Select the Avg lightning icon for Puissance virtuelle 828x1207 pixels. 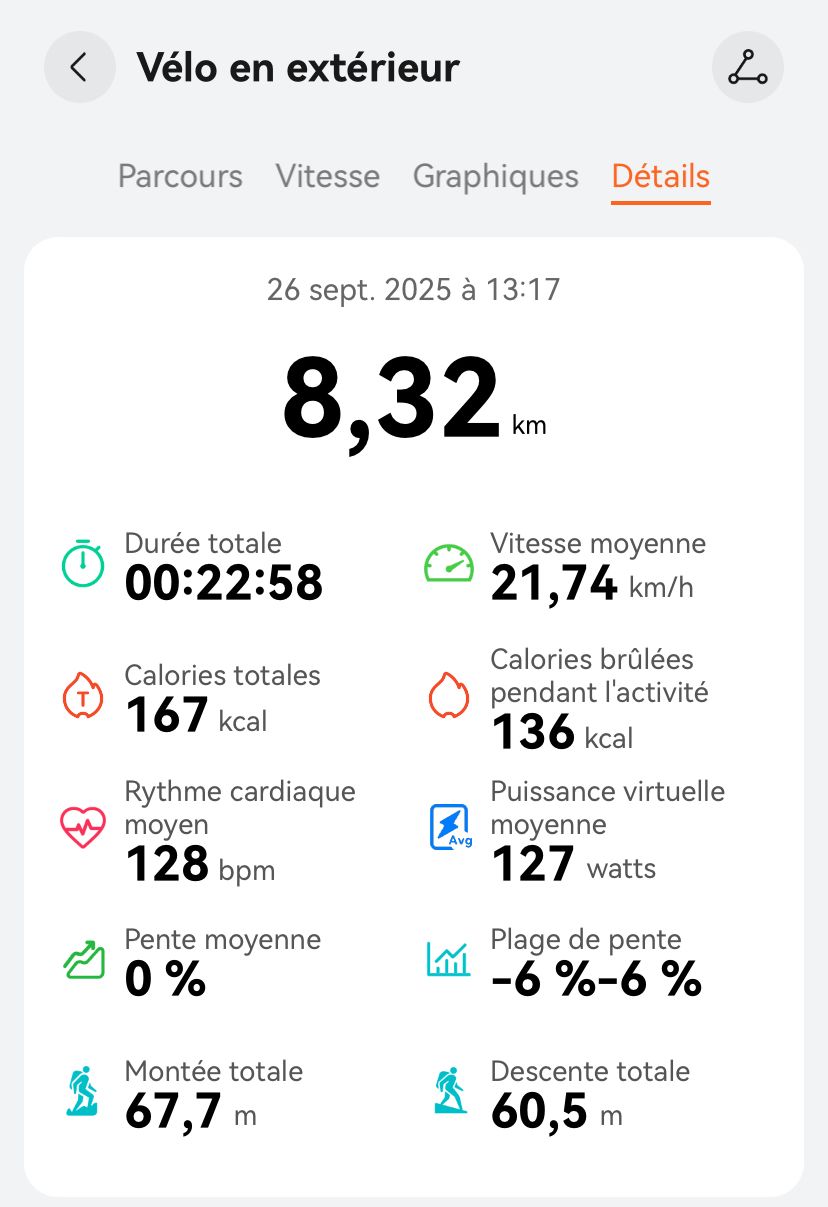click(x=448, y=827)
